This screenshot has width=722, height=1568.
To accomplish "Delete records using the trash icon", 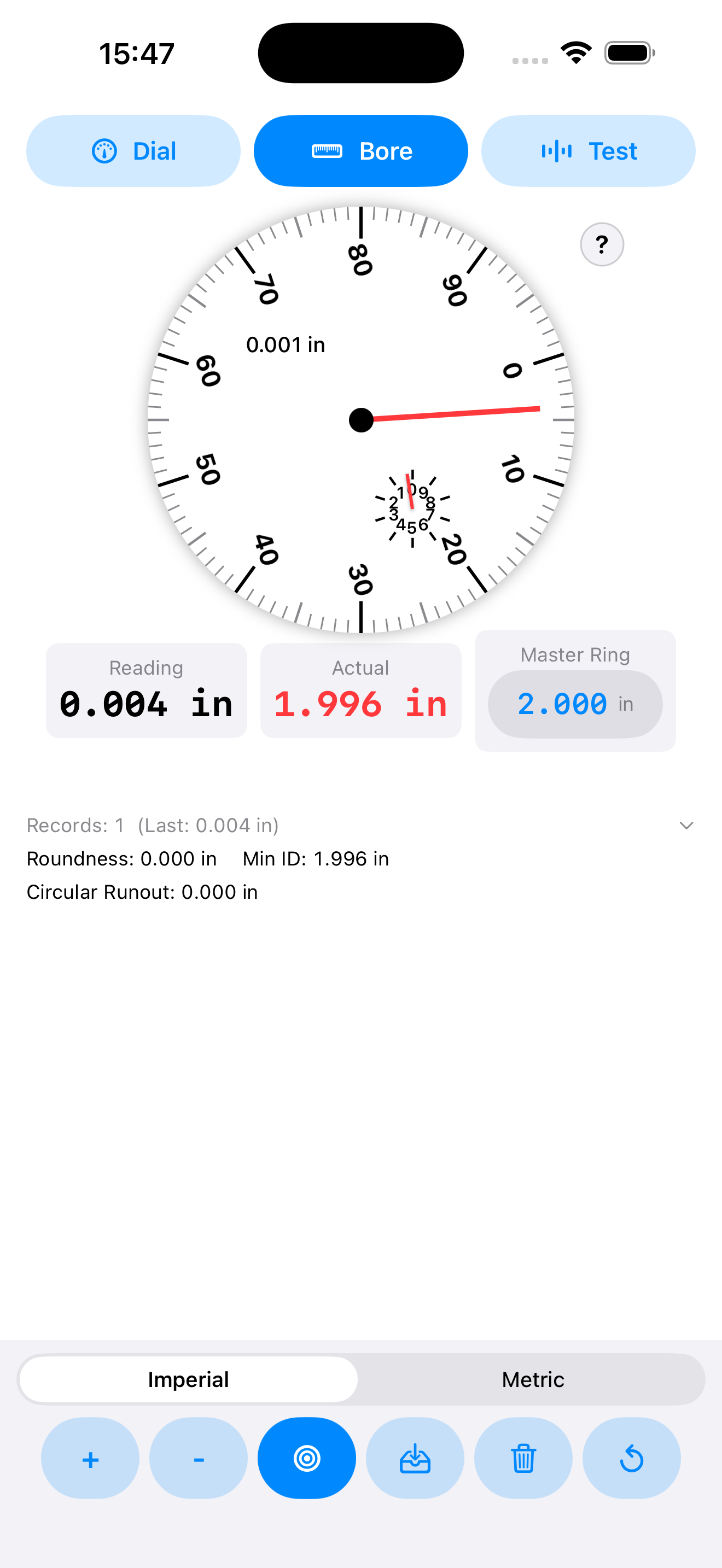I will click(523, 1459).
